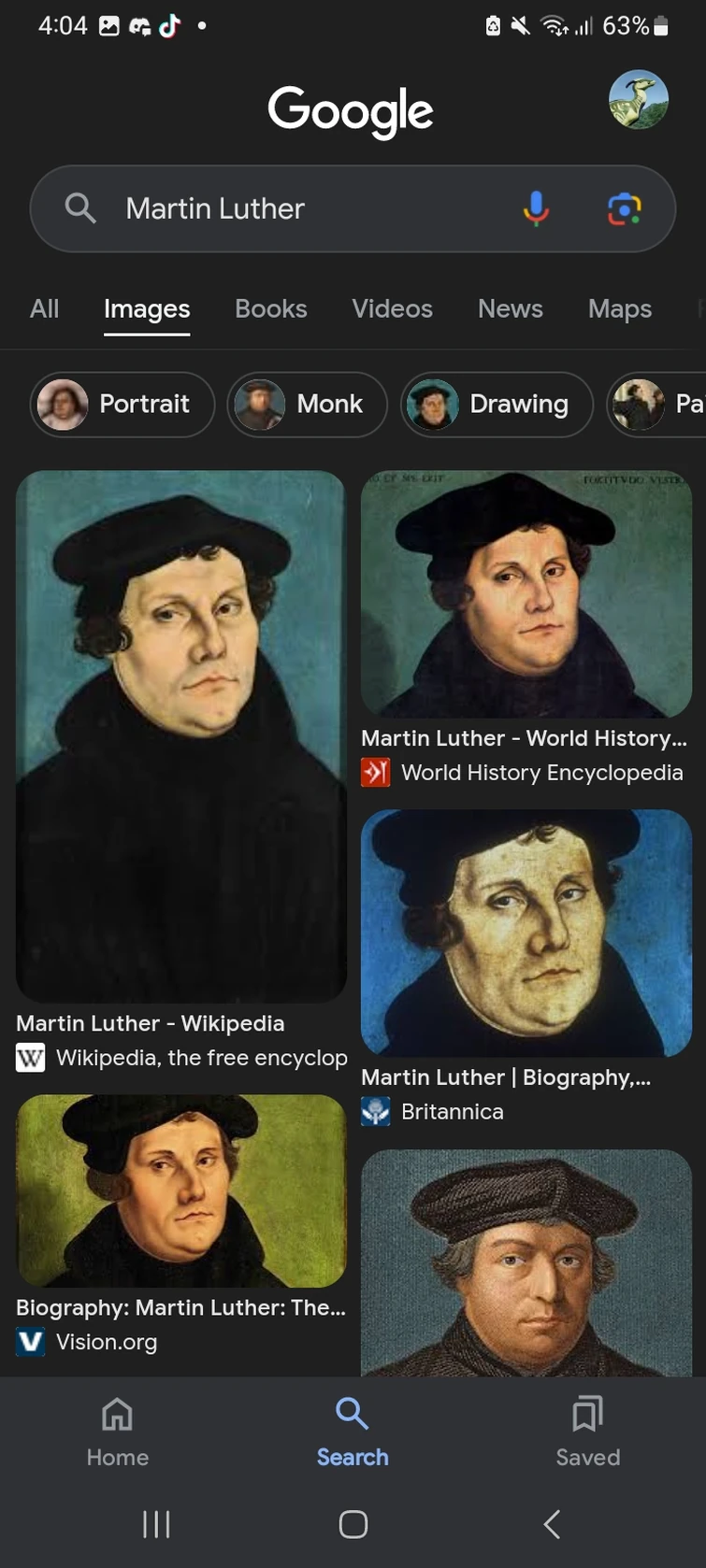Open the Vision.org biography image result

point(181,1190)
